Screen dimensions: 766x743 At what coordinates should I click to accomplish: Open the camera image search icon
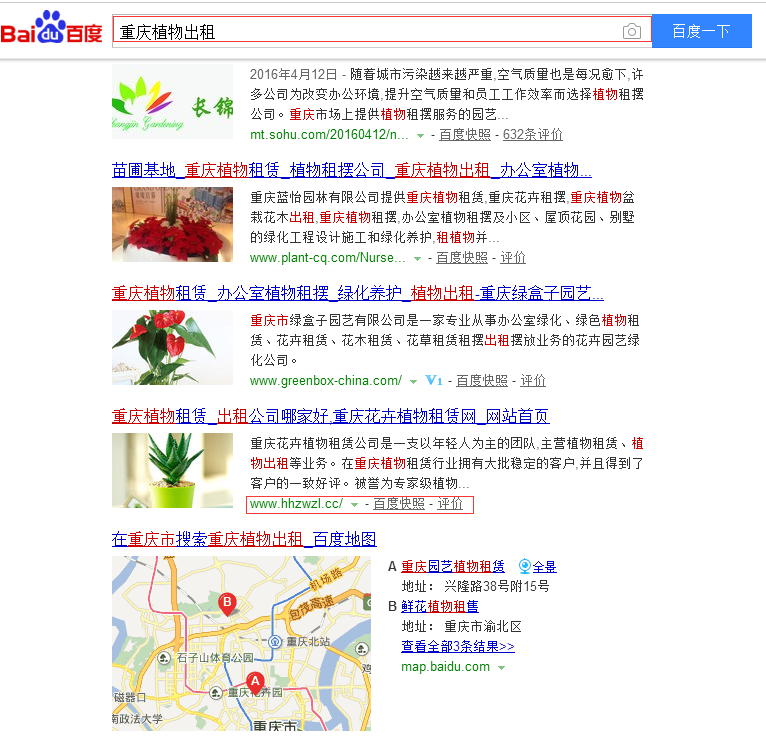tap(631, 32)
